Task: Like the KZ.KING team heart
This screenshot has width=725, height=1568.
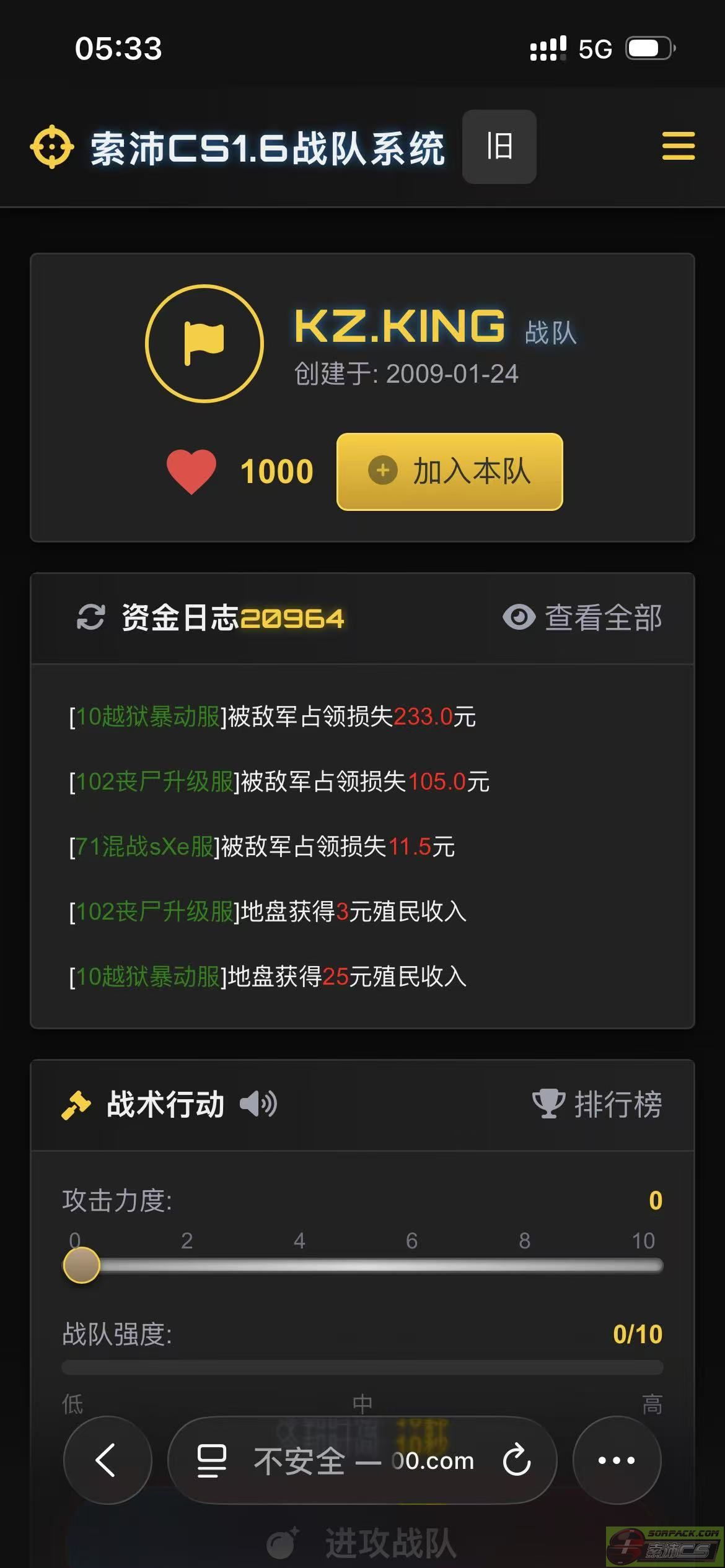Action: pos(191,472)
